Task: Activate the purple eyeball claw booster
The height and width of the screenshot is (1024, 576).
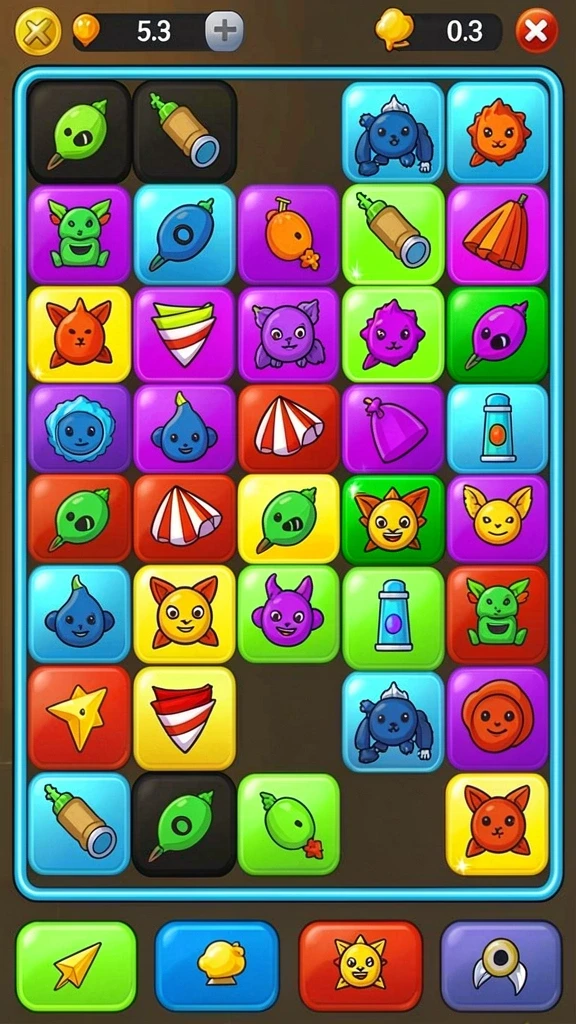Action: (x=501, y=966)
